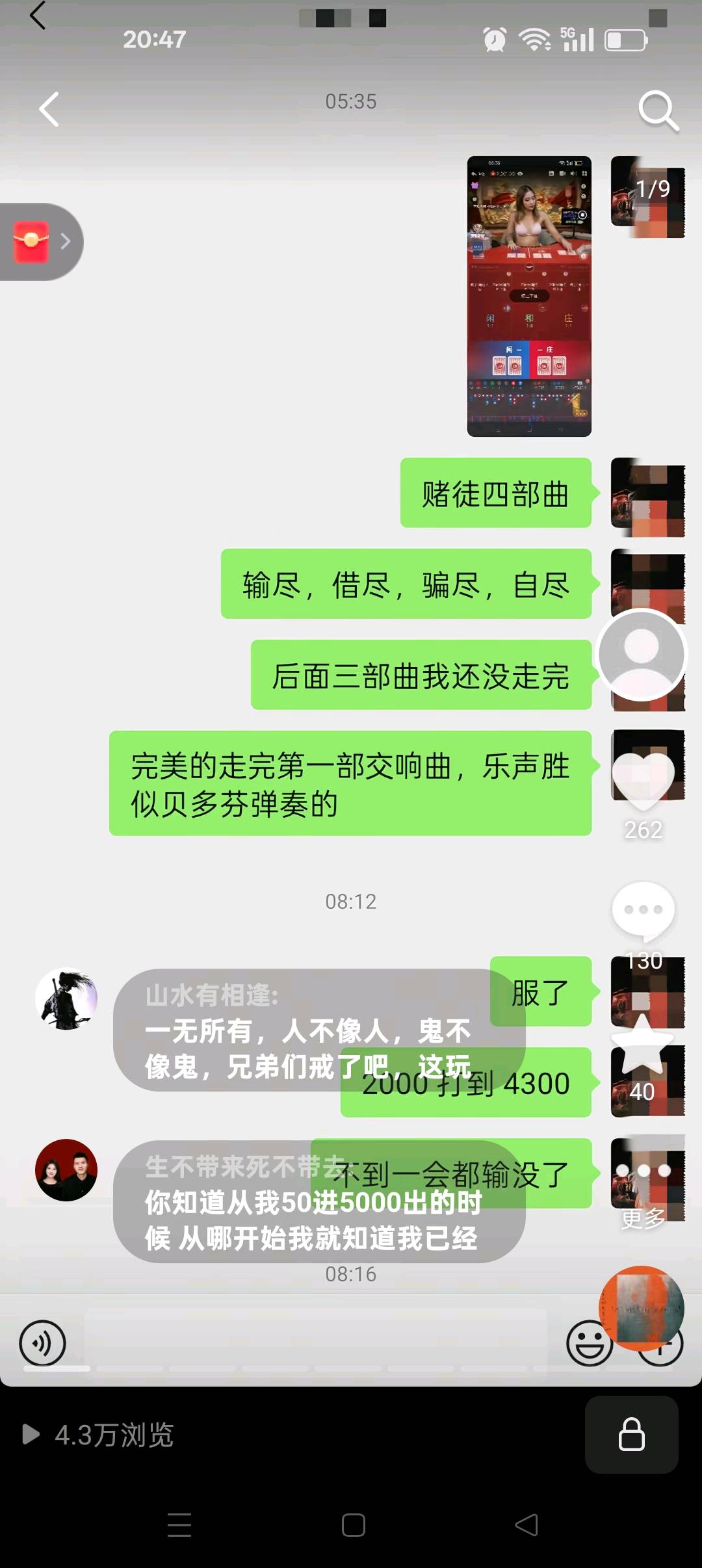
Task: Expand the 1/9 screenshot thumbnail stack
Action: click(647, 192)
